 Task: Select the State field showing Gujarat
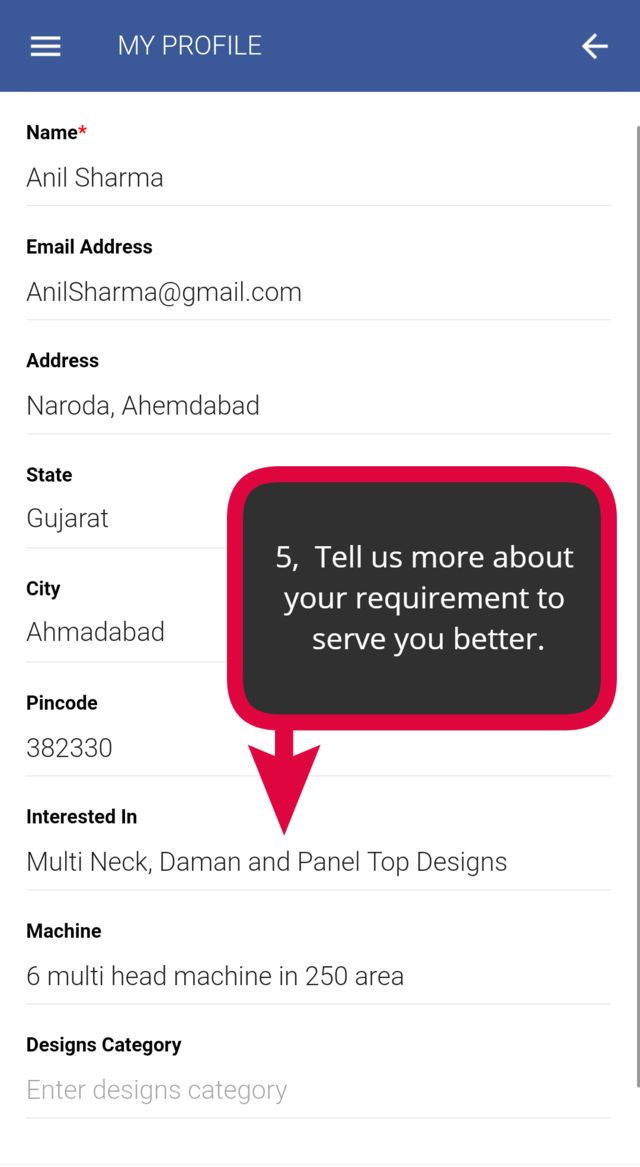120,519
